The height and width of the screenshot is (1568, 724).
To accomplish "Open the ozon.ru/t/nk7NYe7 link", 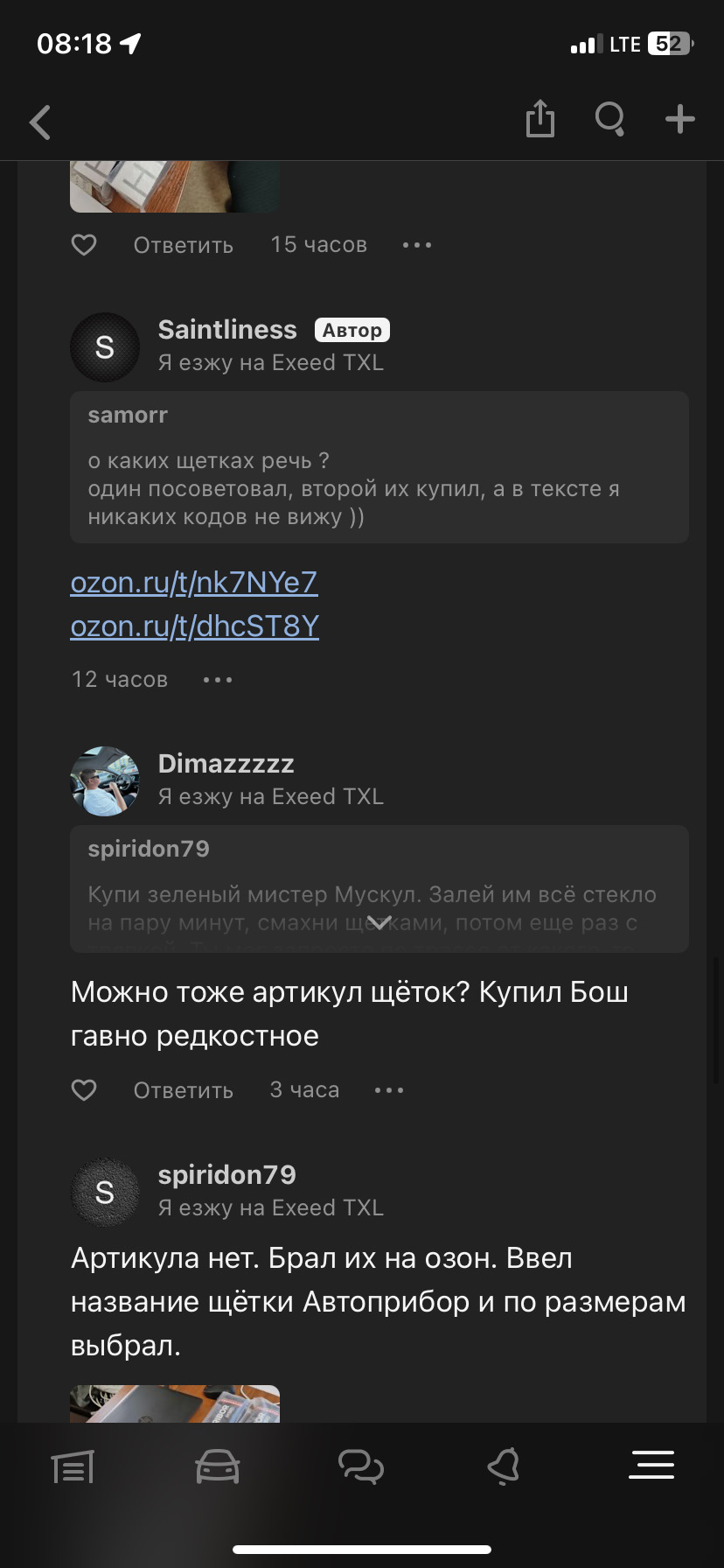I will 194,582.
